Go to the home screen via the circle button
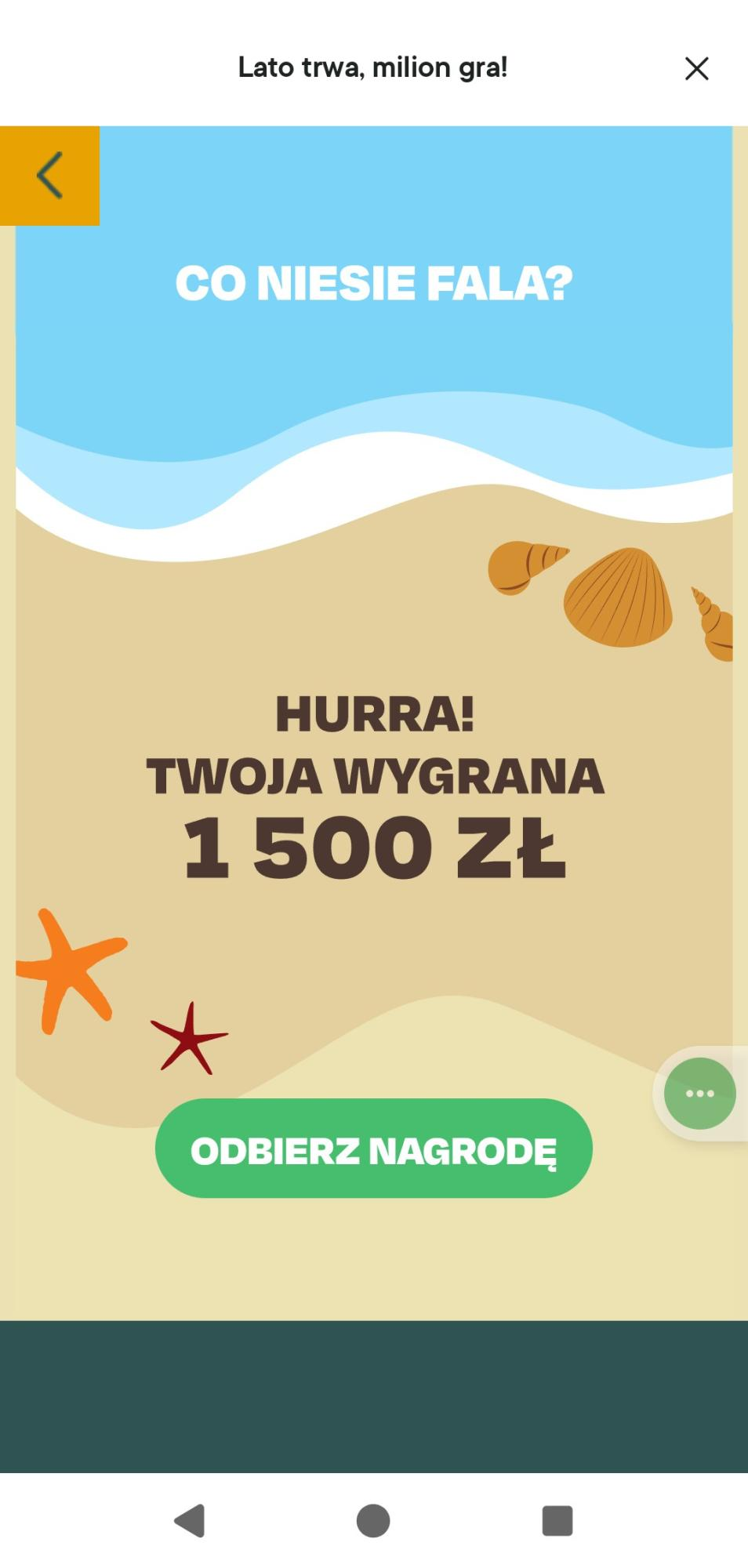Image resolution: width=748 pixels, height=1568 pixels. click(x=373, y=1521)
